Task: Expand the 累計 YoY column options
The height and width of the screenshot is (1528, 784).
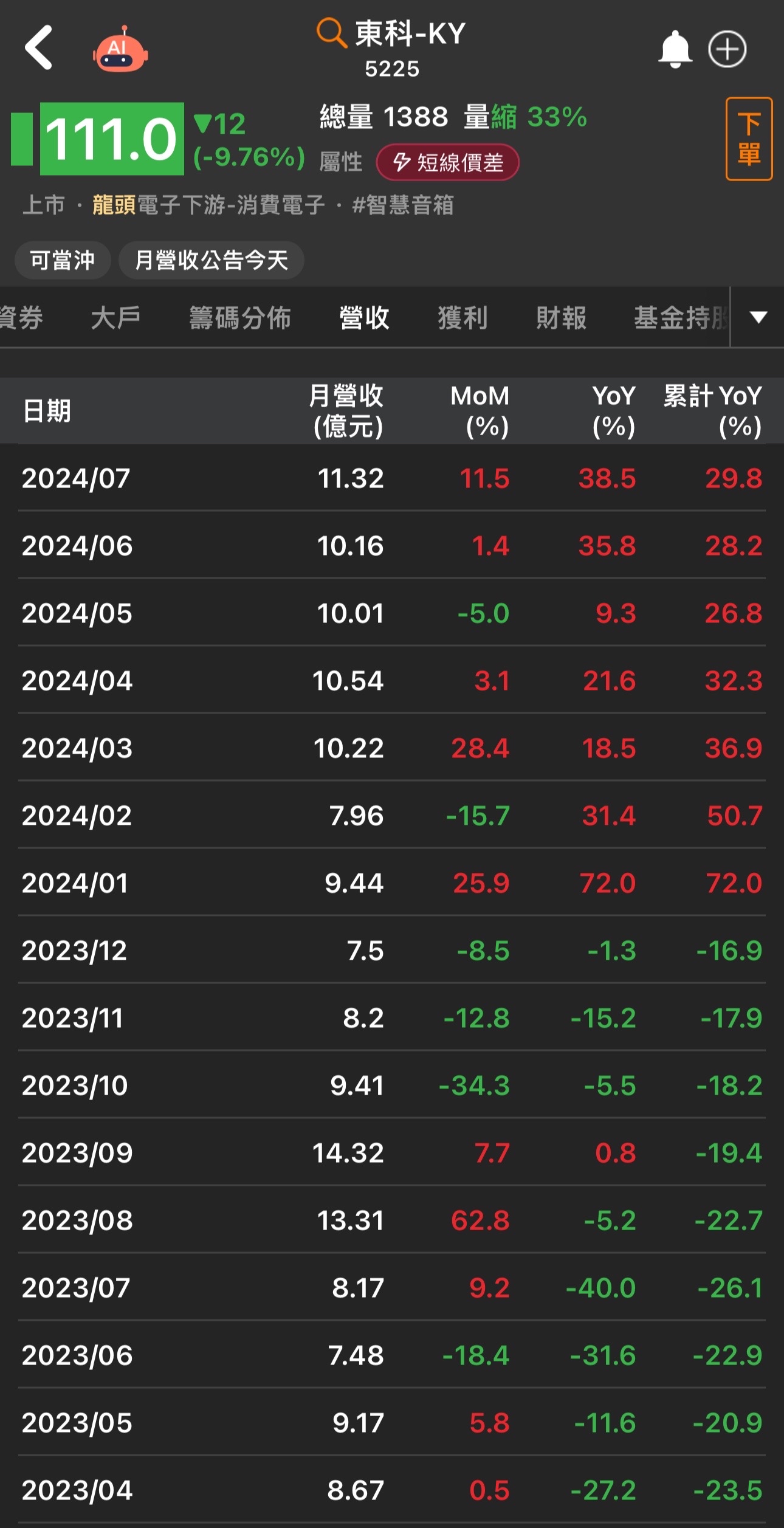Action: tap(710, 410)
